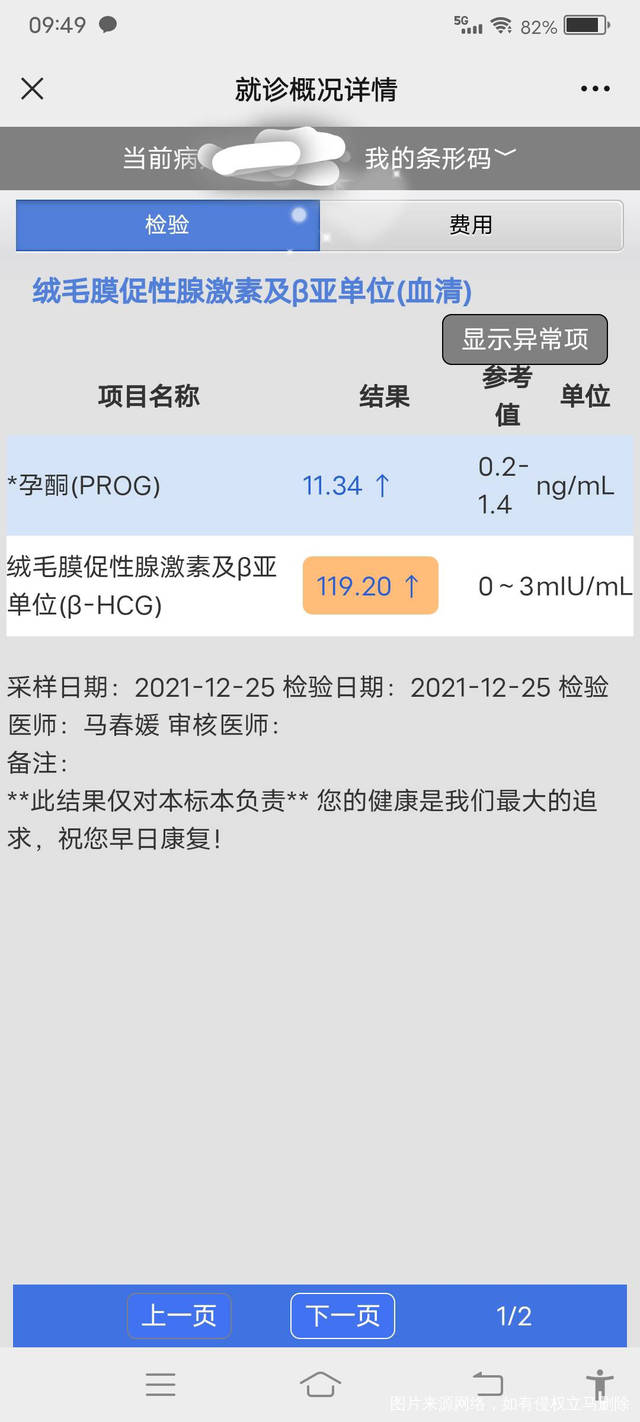Viewport: 640px width, 1422px height.
Task: Go to previous page with 上一页
Action: (x=179, y=1315)
